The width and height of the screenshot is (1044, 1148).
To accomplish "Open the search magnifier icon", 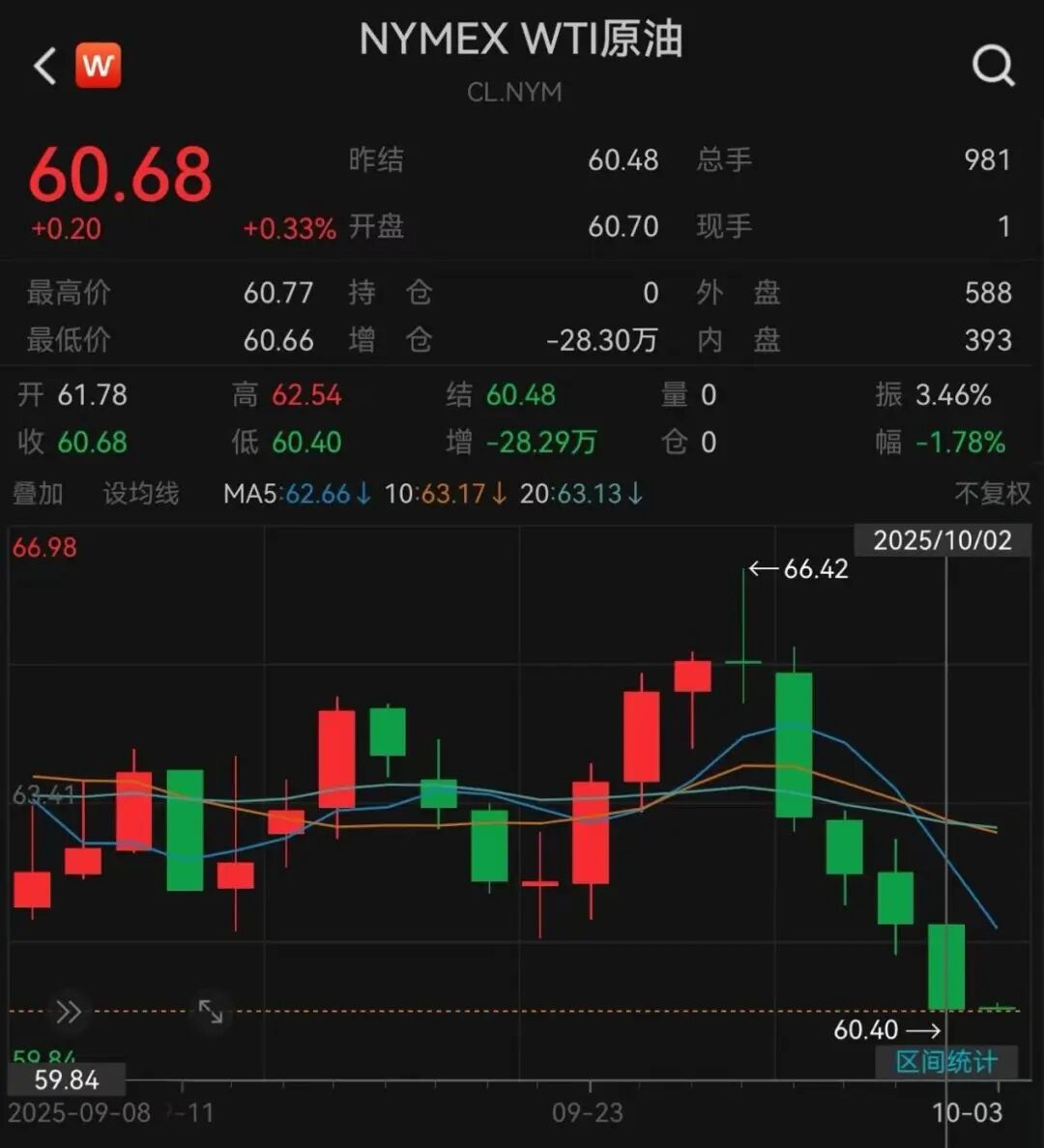I will tap(993, 67).
